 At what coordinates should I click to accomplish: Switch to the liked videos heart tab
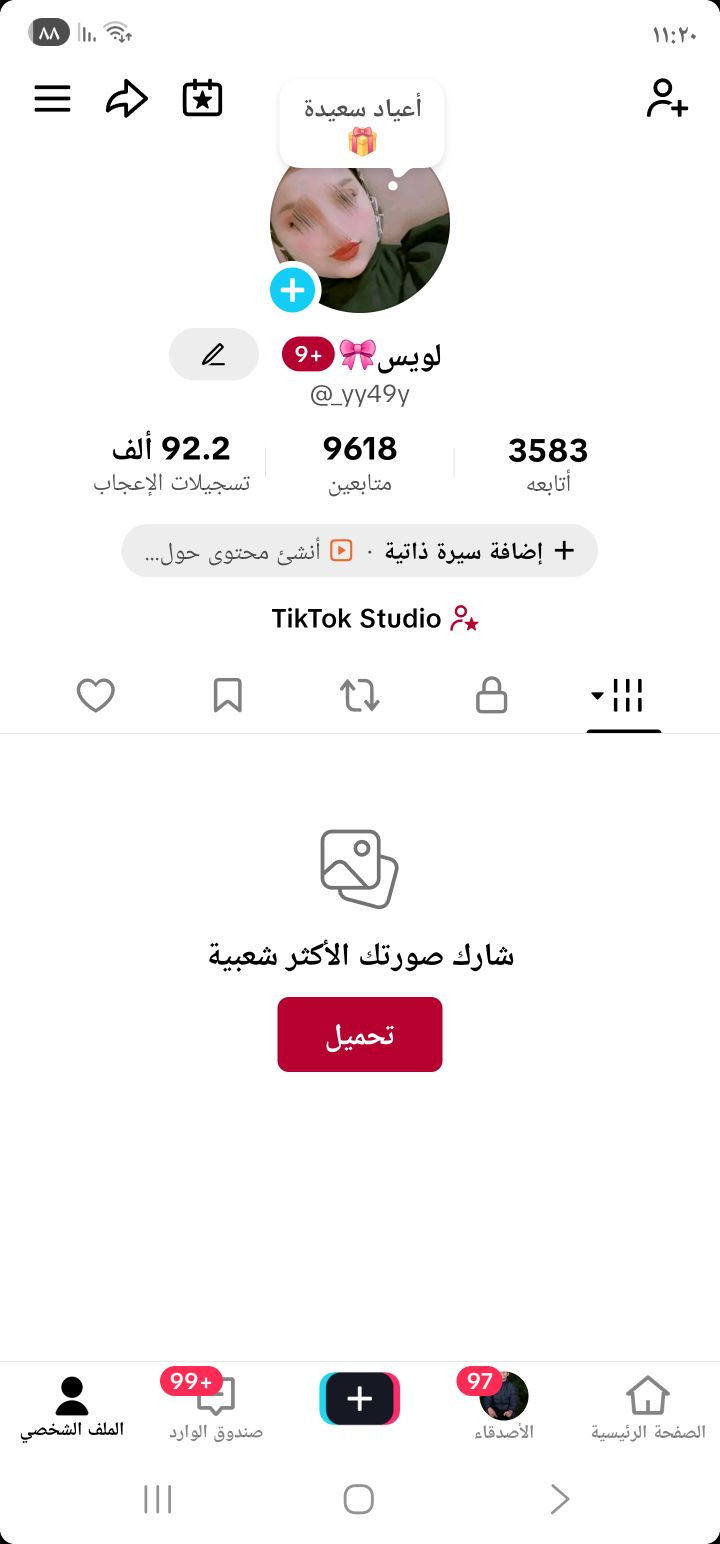point(96,695)
